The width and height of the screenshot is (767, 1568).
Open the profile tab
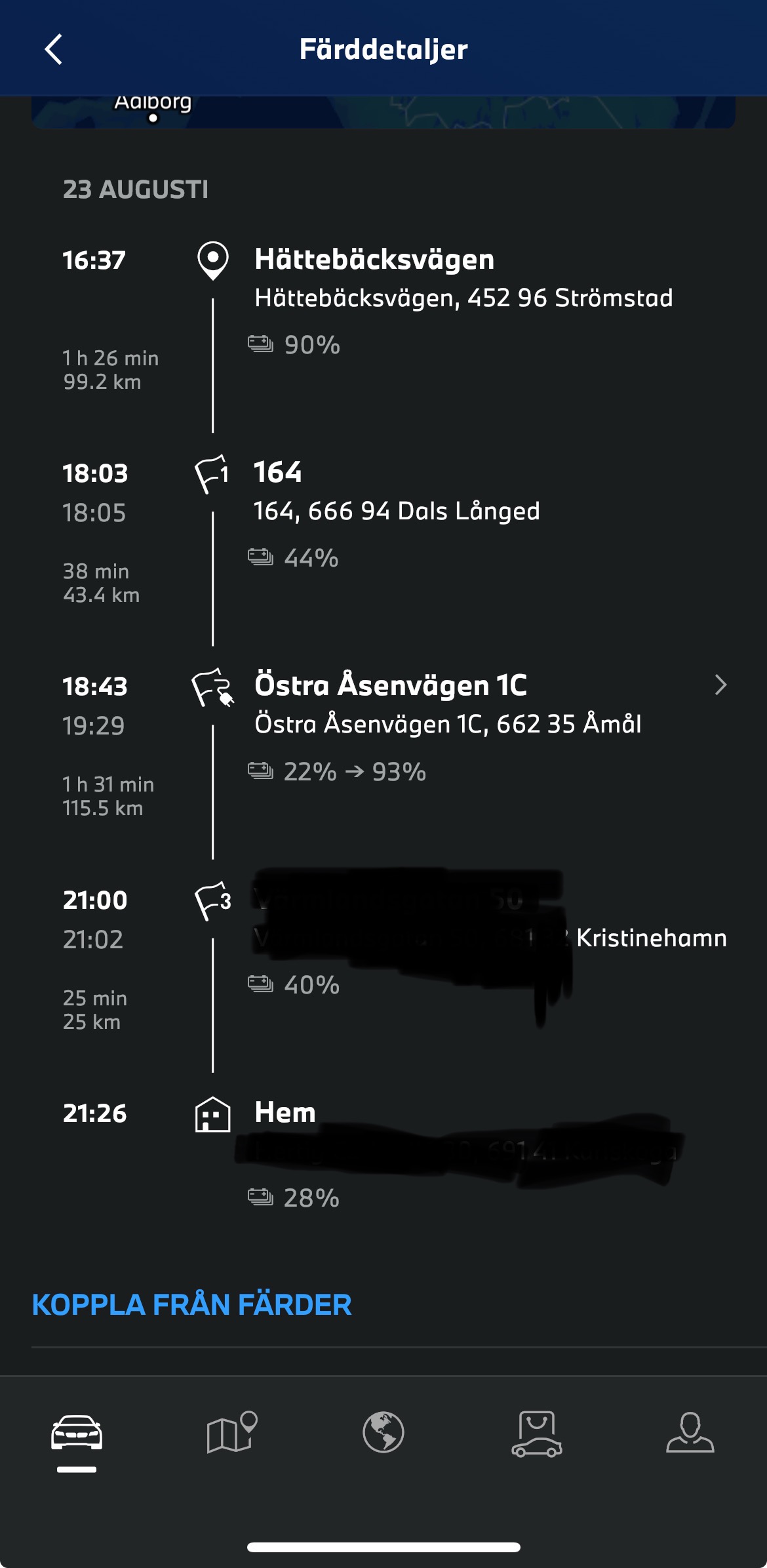[x=690, y=1433]
